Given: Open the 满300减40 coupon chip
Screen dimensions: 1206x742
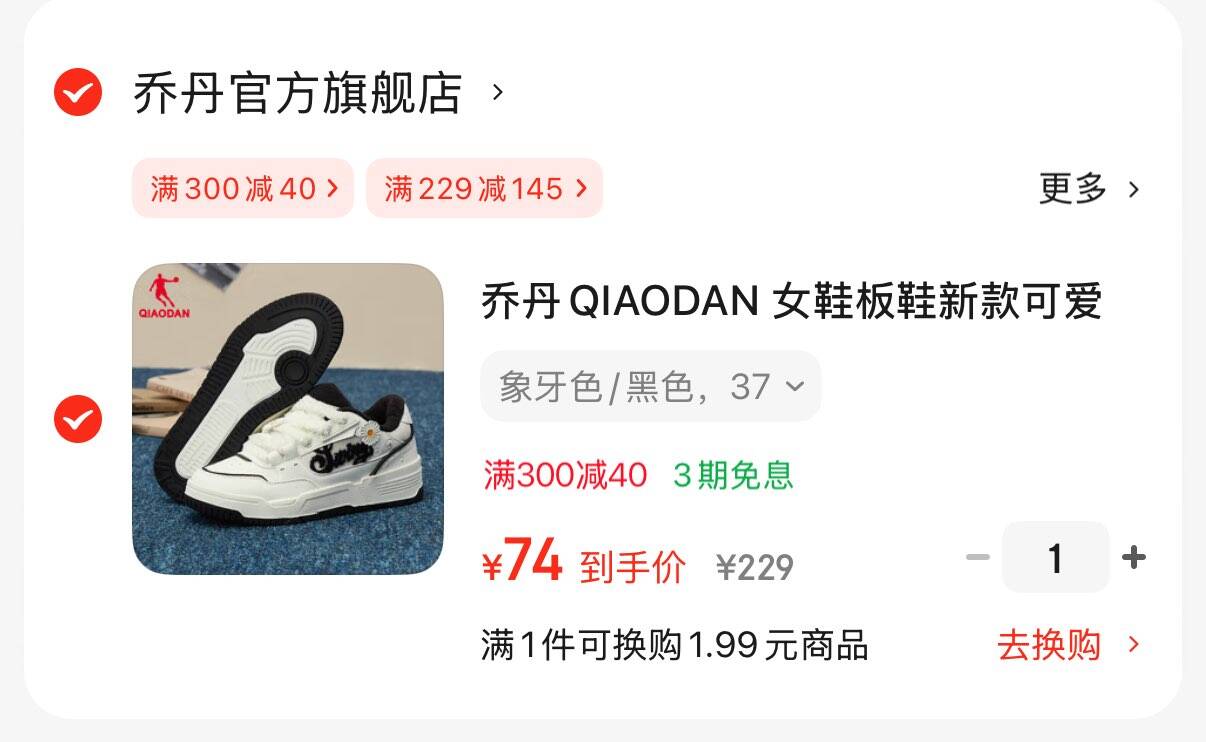Looking at the screenshot, I should pos(243,188).
